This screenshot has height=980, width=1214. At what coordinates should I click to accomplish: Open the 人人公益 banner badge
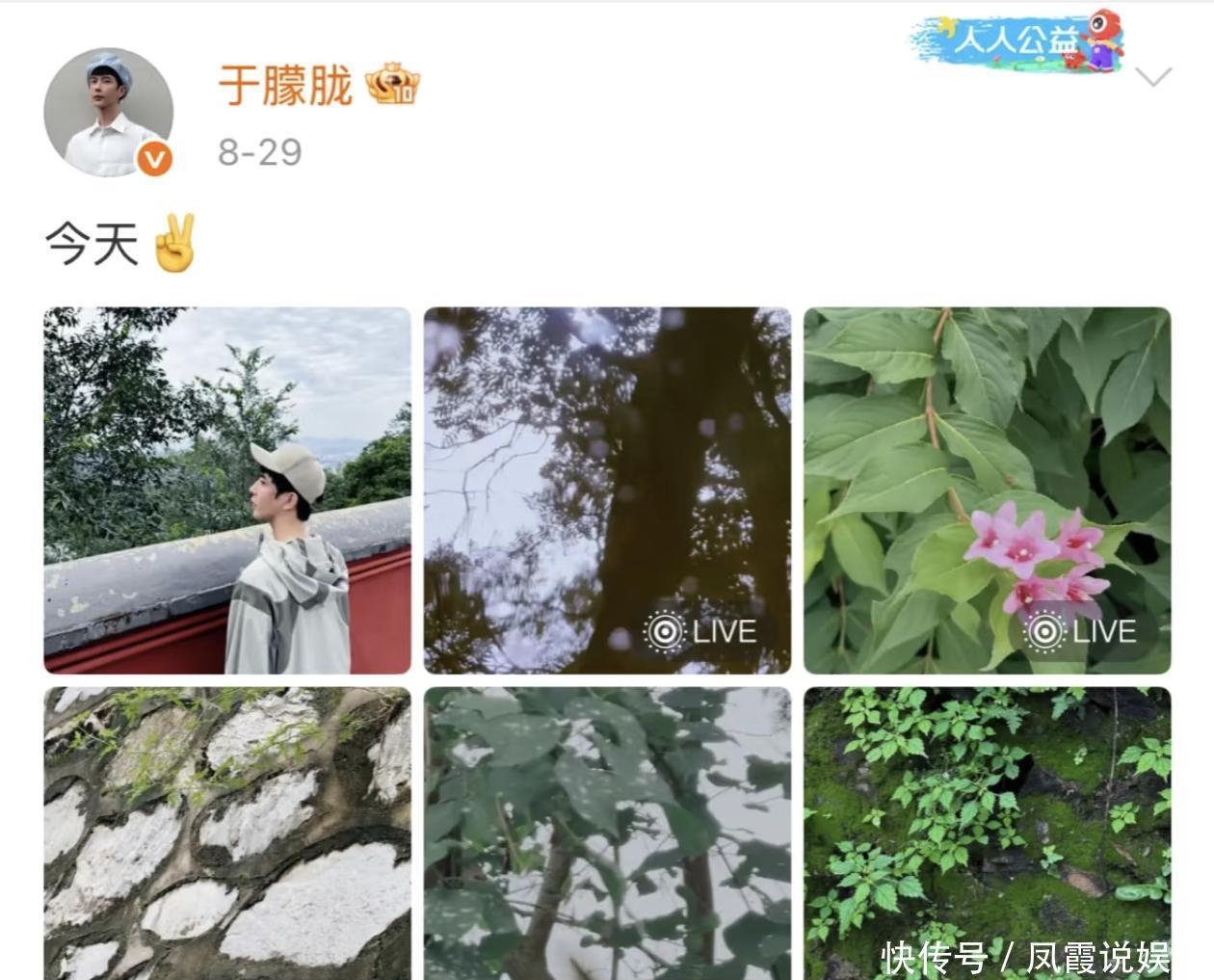1018,41
